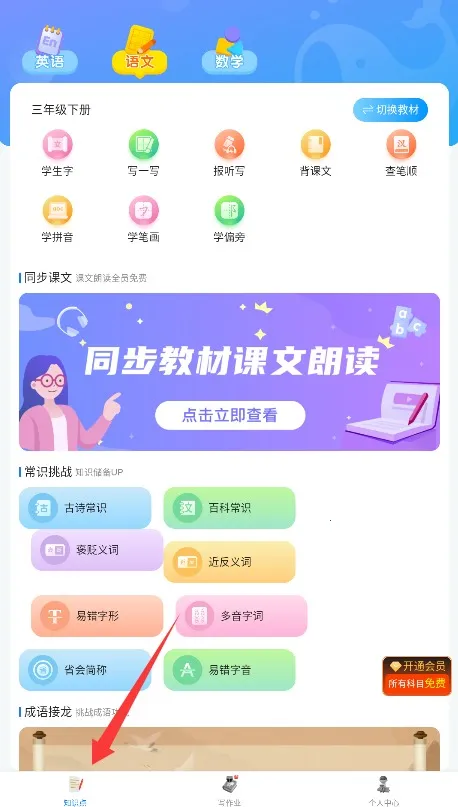Screen dimensions: 458x807
Task: Start the 百科常识 challenge
Action: [x=230, y=508]
